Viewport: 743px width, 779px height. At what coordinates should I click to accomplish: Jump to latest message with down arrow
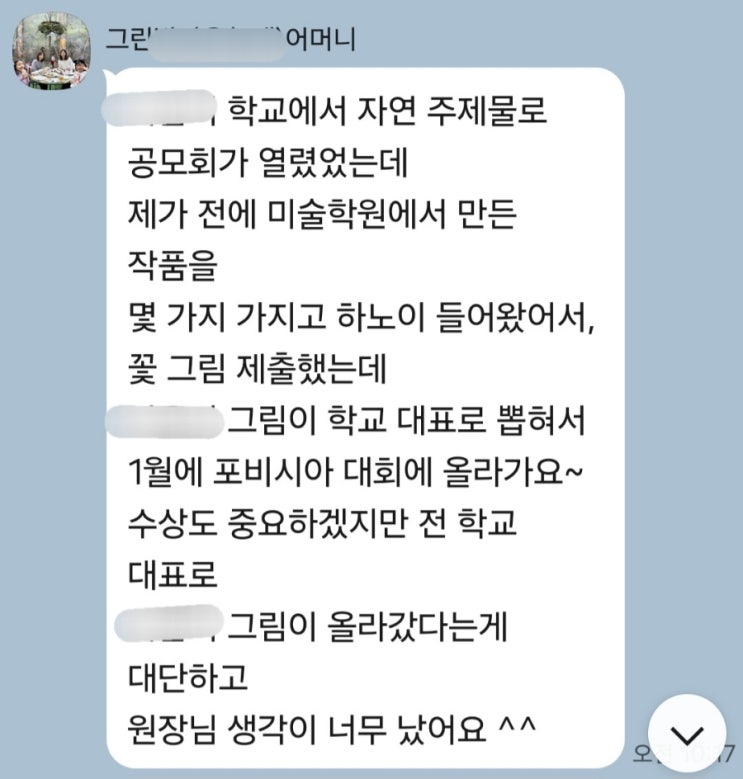click(687, 733)
